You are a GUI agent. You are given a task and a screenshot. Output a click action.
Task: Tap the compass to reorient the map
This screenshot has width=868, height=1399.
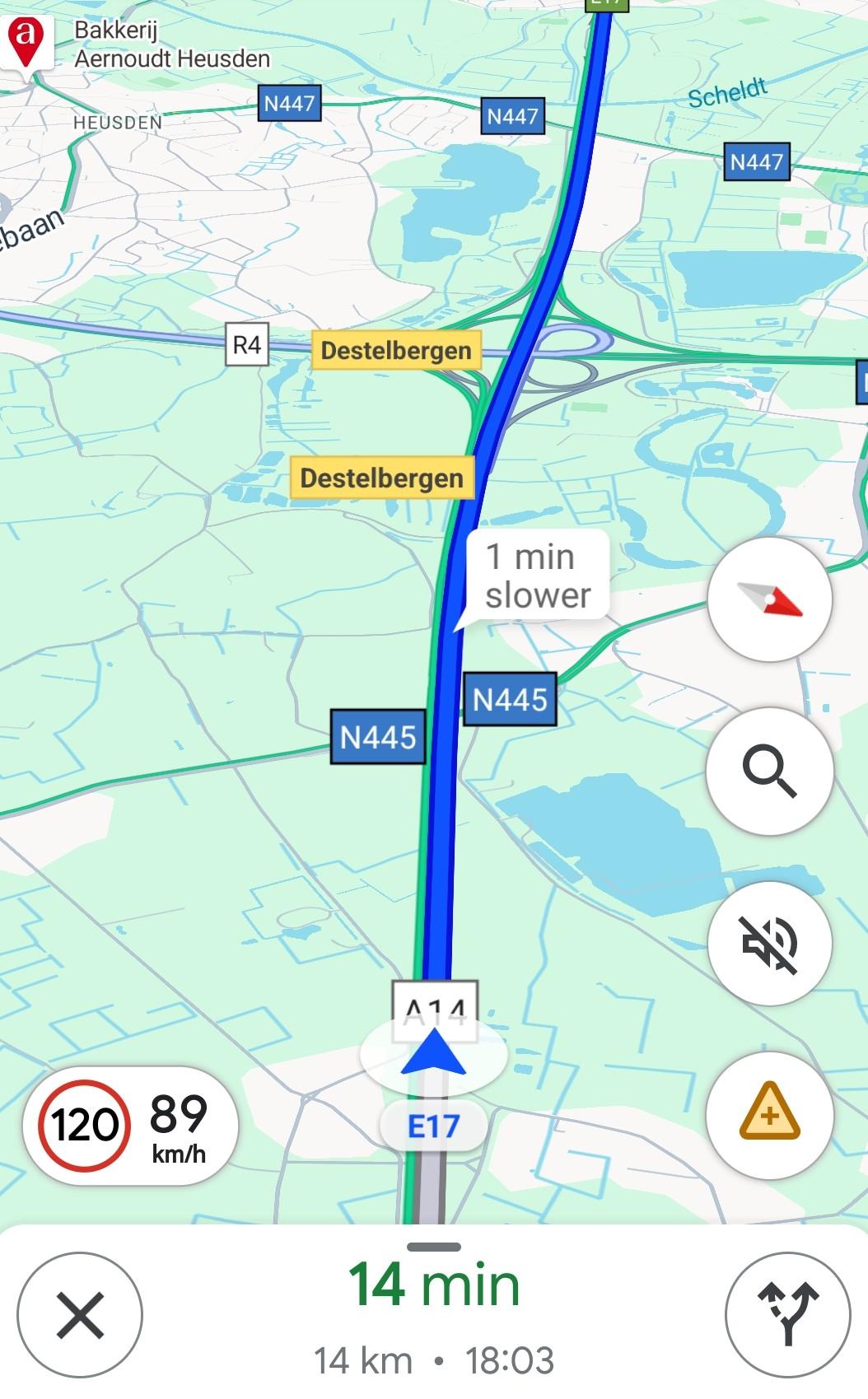click(769, 599)
